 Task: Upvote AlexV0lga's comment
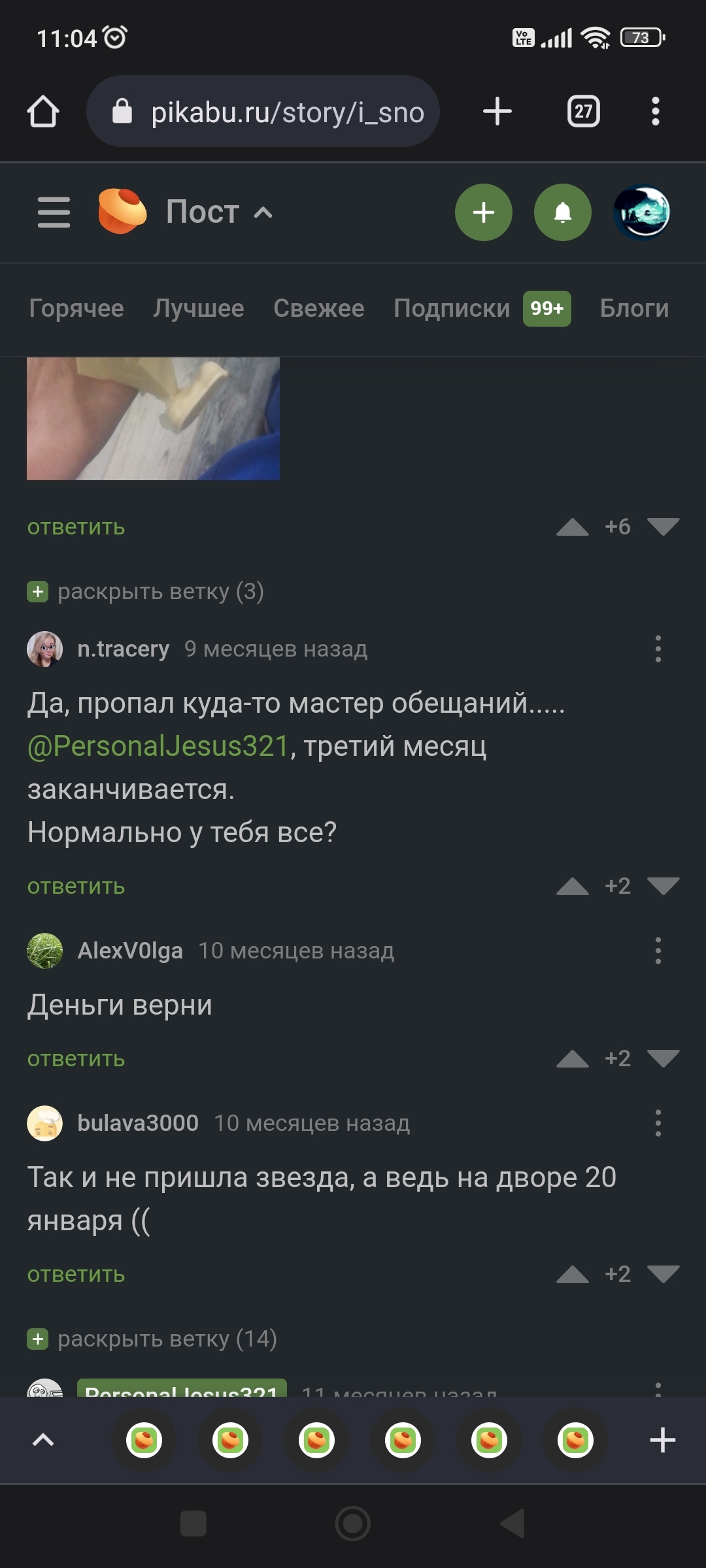[573, 1059]
